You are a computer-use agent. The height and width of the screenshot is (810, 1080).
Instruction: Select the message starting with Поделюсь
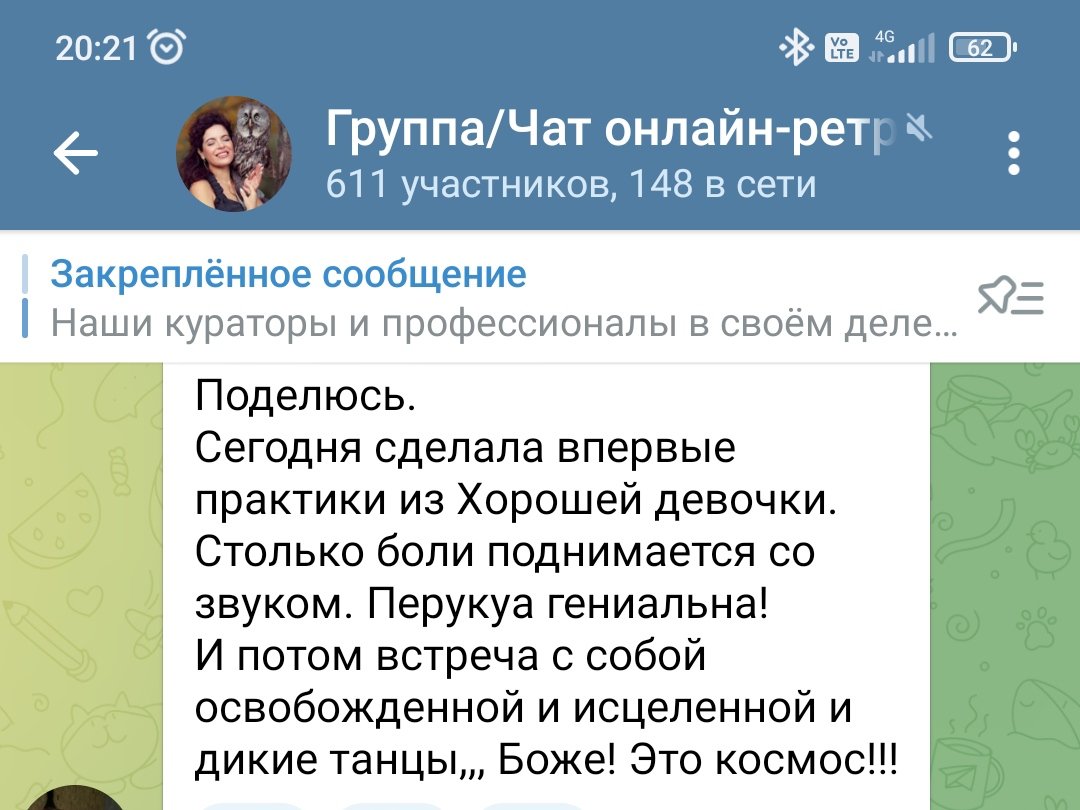click(x=545, y=580)
